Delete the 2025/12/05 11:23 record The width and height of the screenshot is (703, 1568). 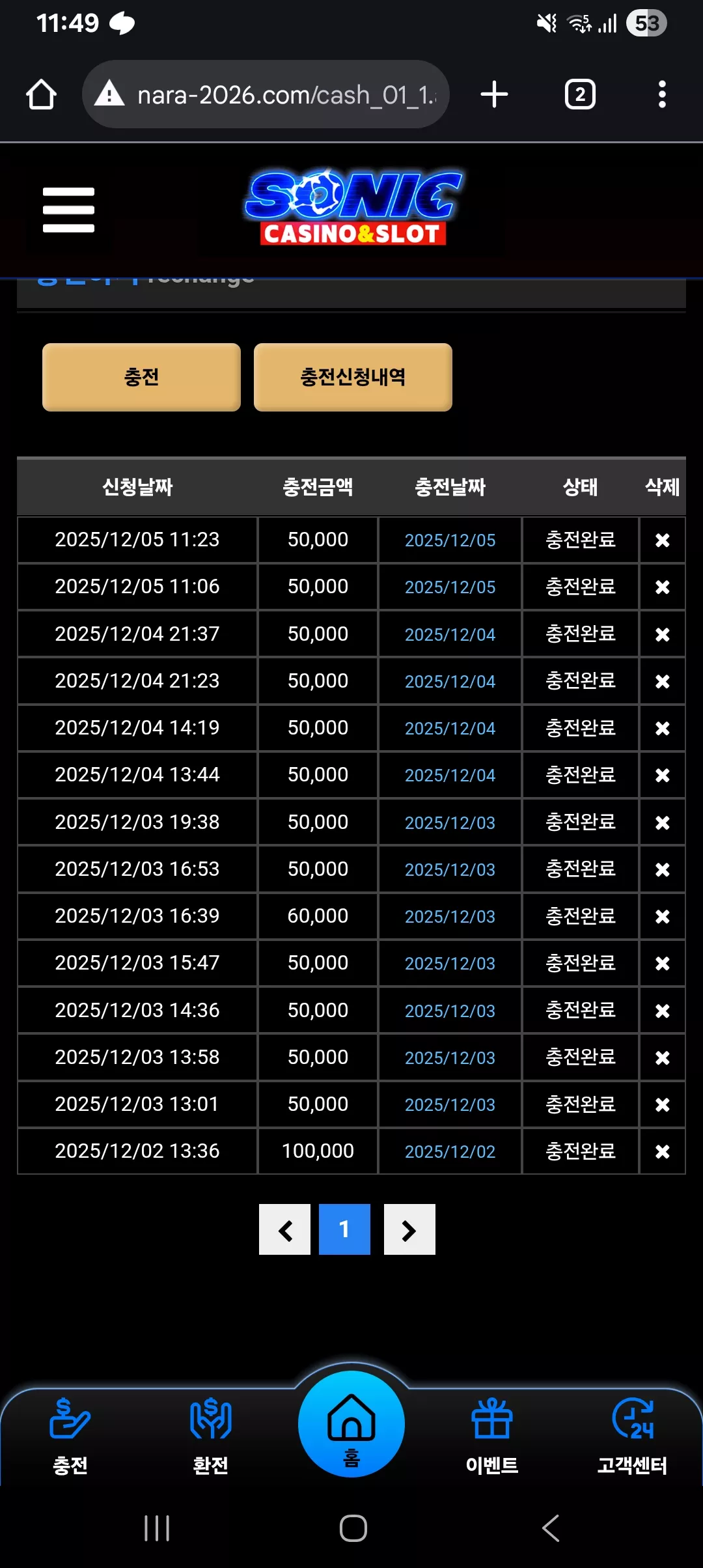coord(662,540)
